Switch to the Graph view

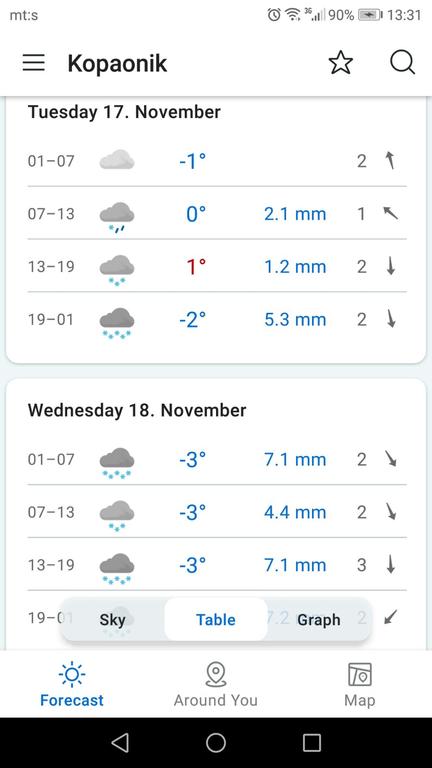click(x=319, y=620)
